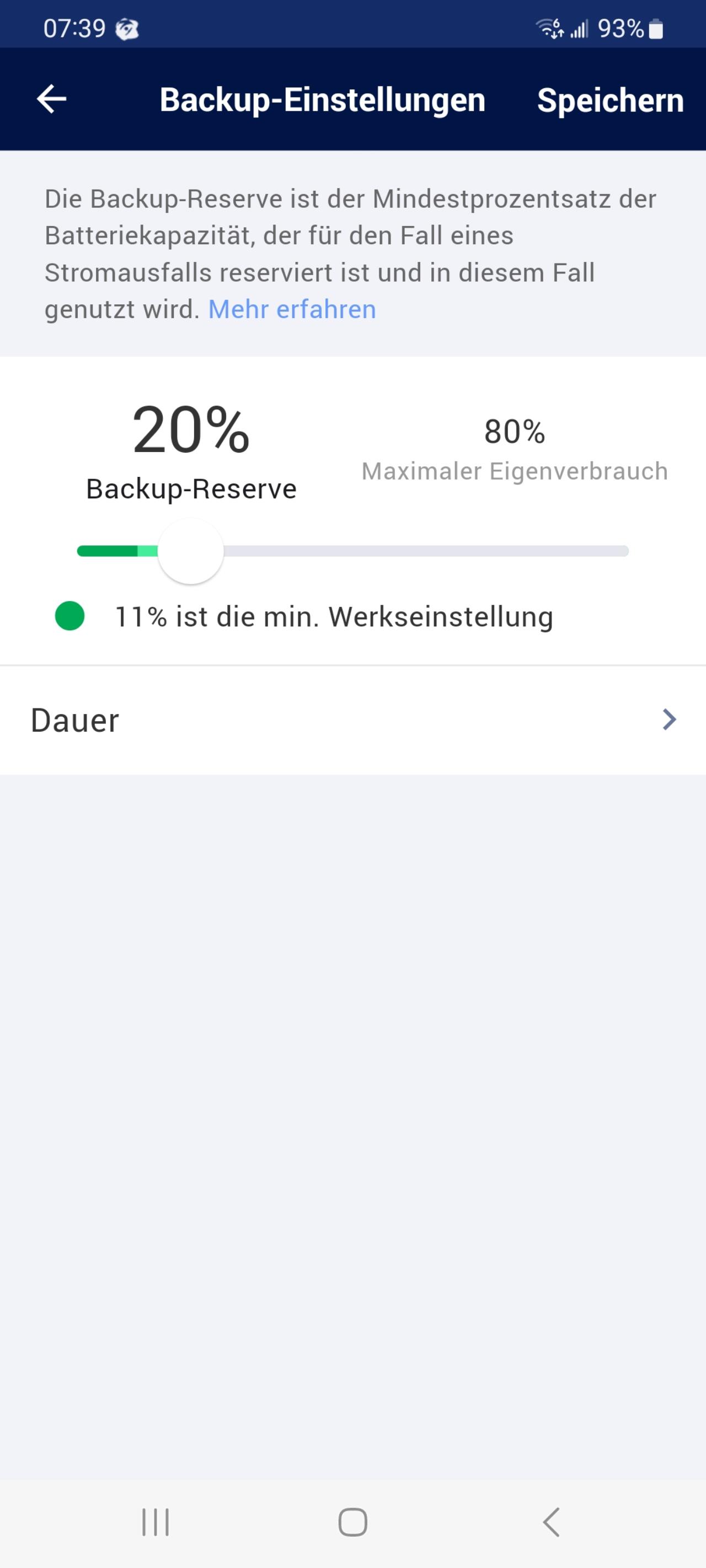Tap Speichern to save the backup settings
This screenshot has width=706, height=1568.
(x=610, y=100)
